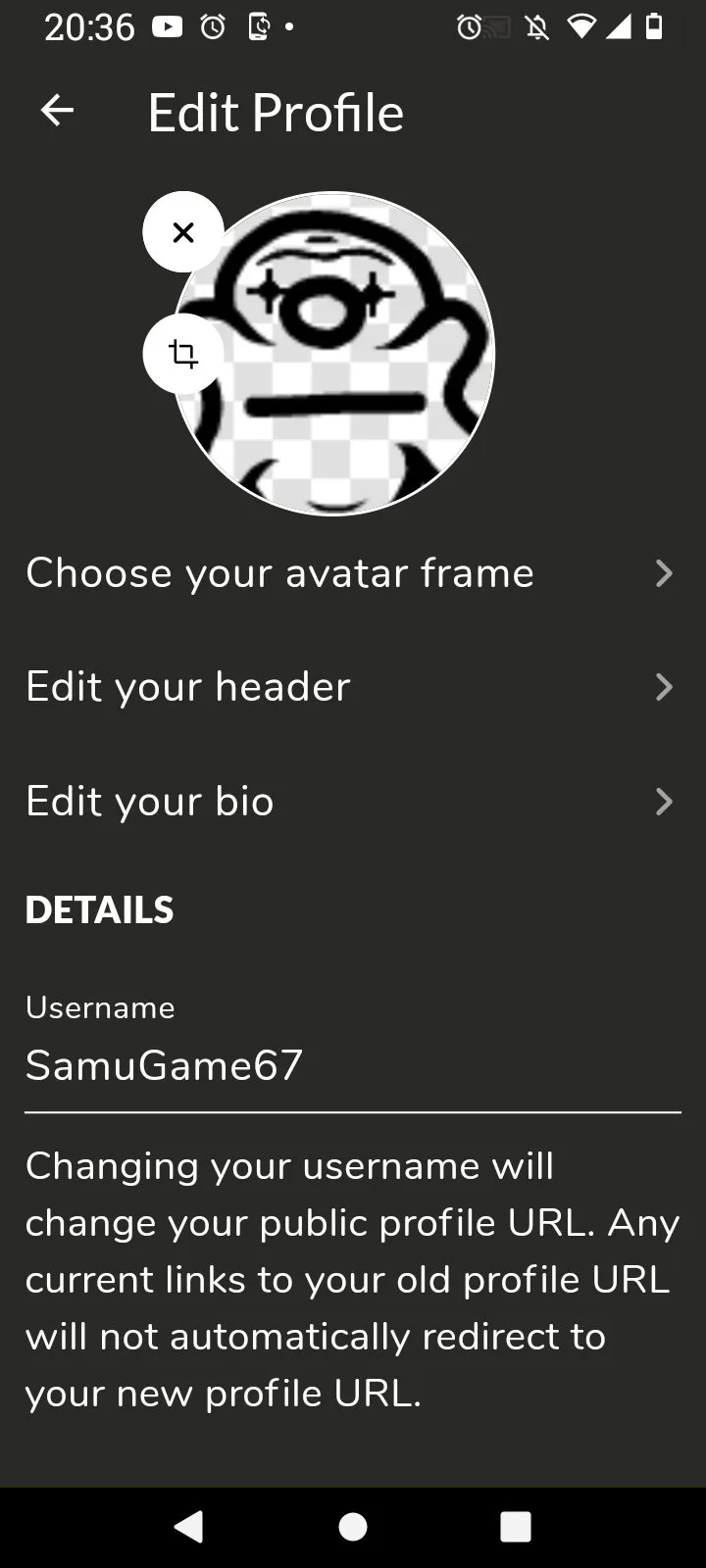Crop the avatar image
This screenshot has height=1568, width=706.
pos(183,354)
